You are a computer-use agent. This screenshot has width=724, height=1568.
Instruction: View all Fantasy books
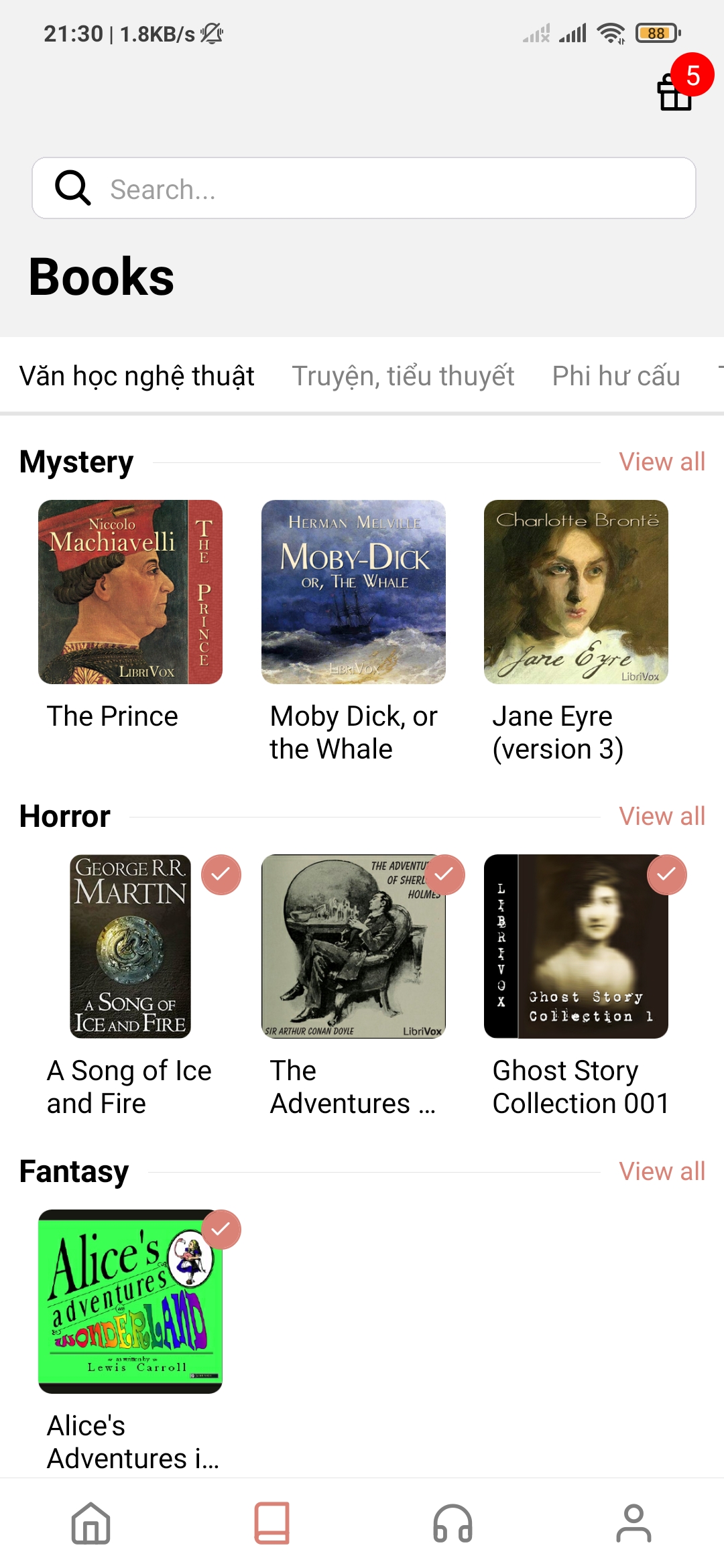click(662, 1171)
